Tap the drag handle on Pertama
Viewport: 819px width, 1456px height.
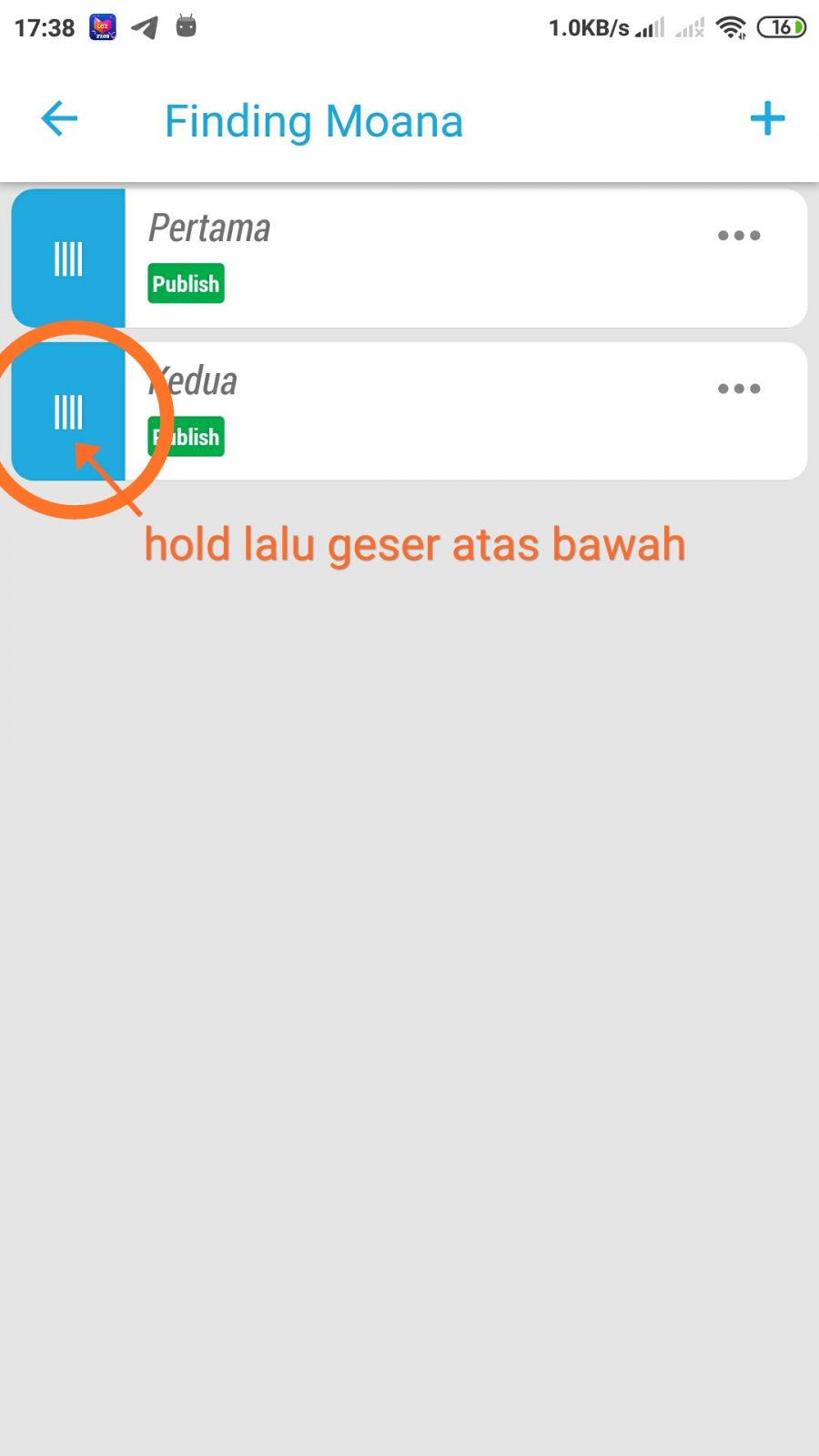pos(68,258)
